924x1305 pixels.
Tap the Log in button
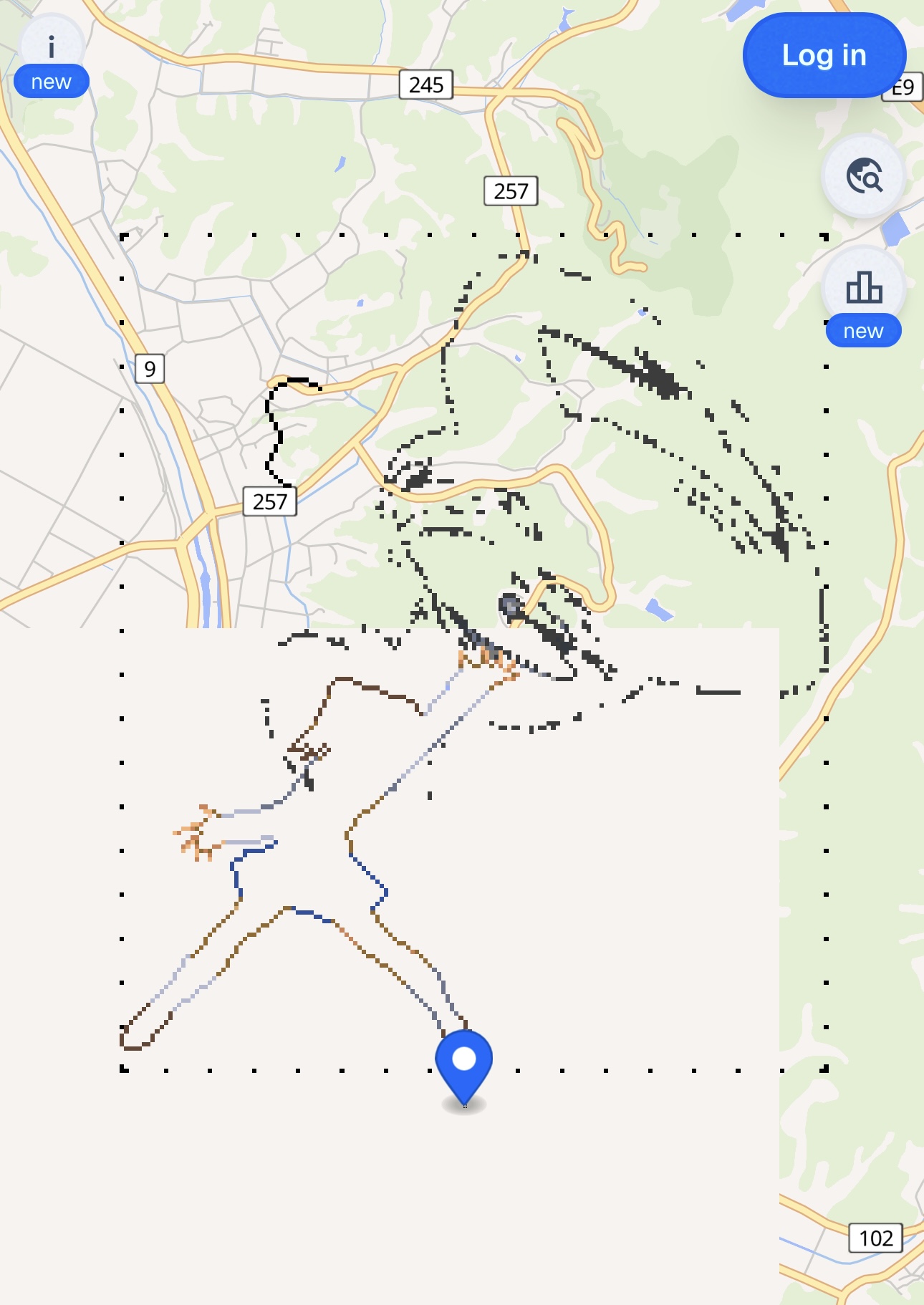824,55
